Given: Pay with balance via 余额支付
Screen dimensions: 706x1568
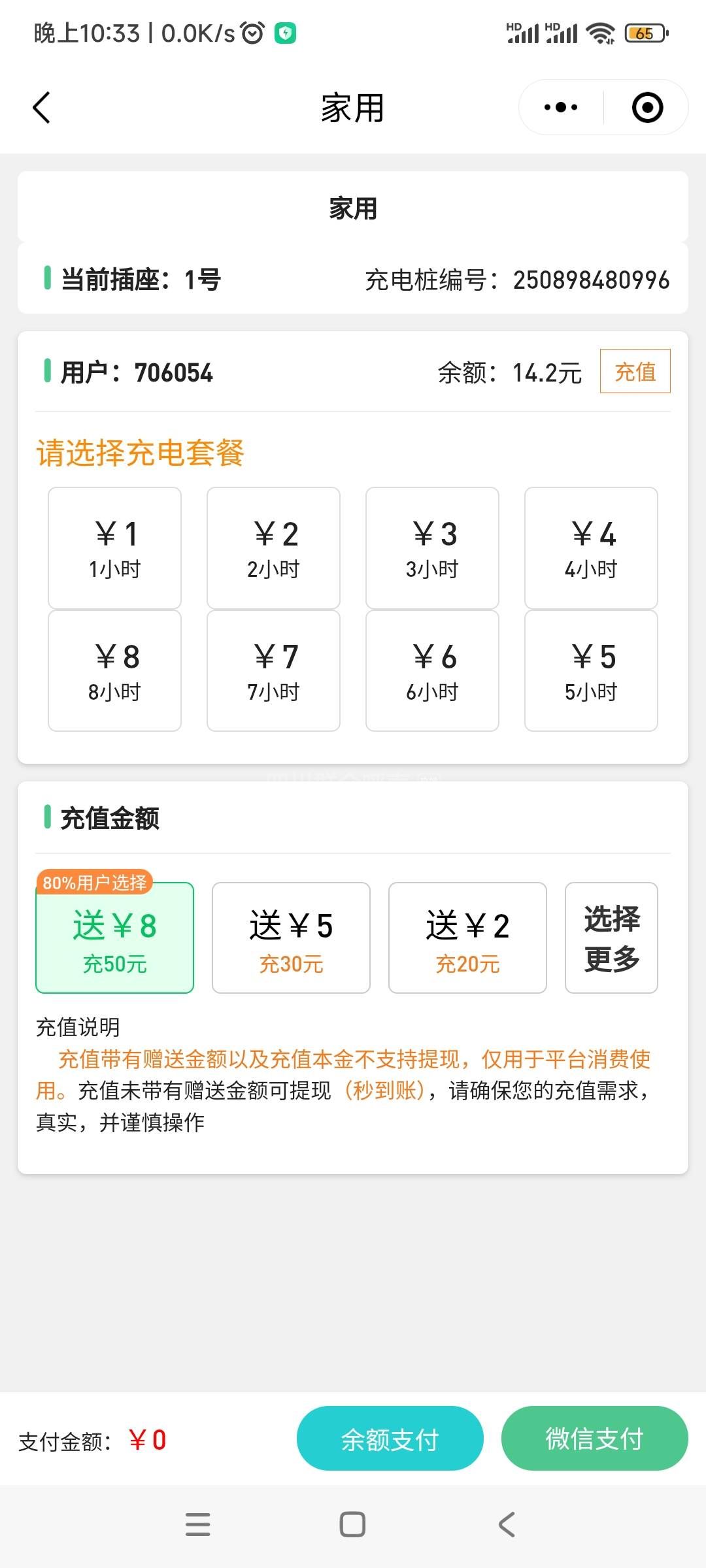Looking at the screenshot, I should pos(390,1439).
